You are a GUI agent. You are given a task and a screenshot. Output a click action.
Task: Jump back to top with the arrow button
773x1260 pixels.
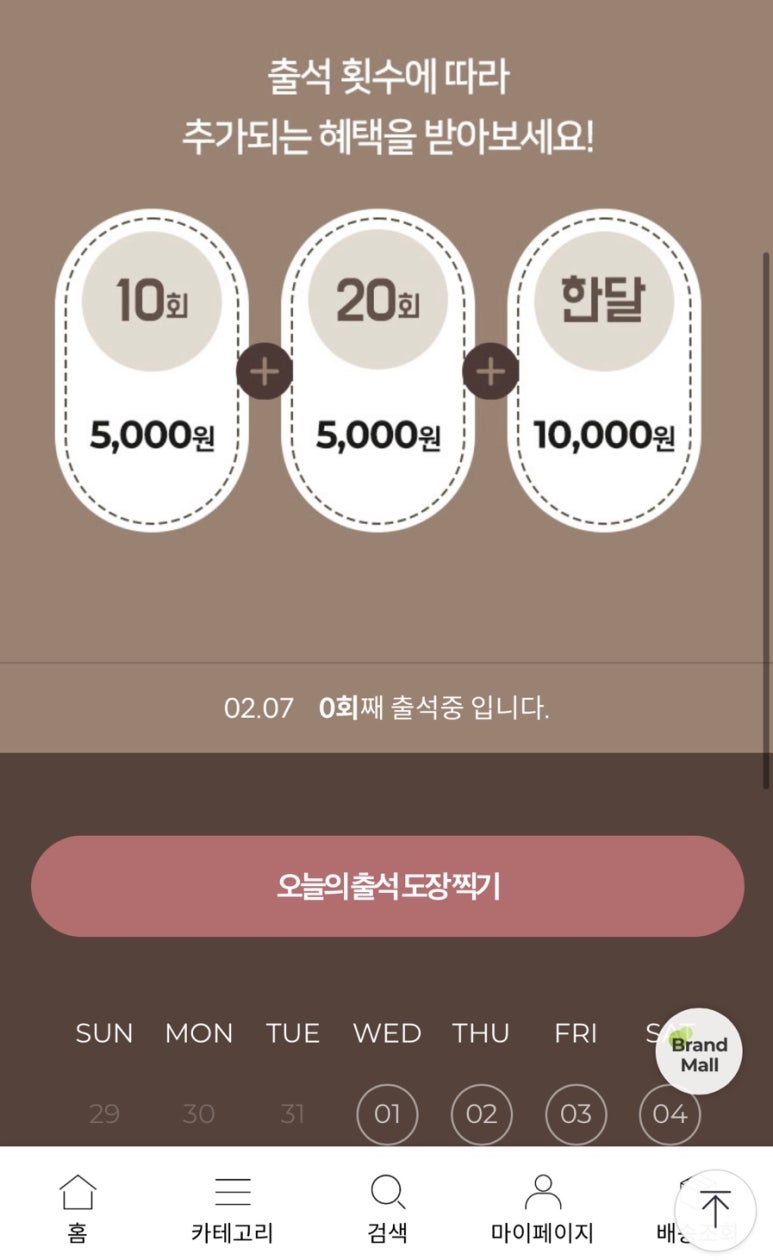tap(715, 1208)
